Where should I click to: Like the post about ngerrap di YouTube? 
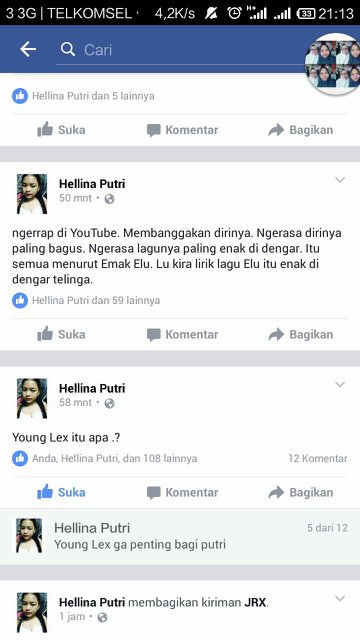[x=61, y=335]
